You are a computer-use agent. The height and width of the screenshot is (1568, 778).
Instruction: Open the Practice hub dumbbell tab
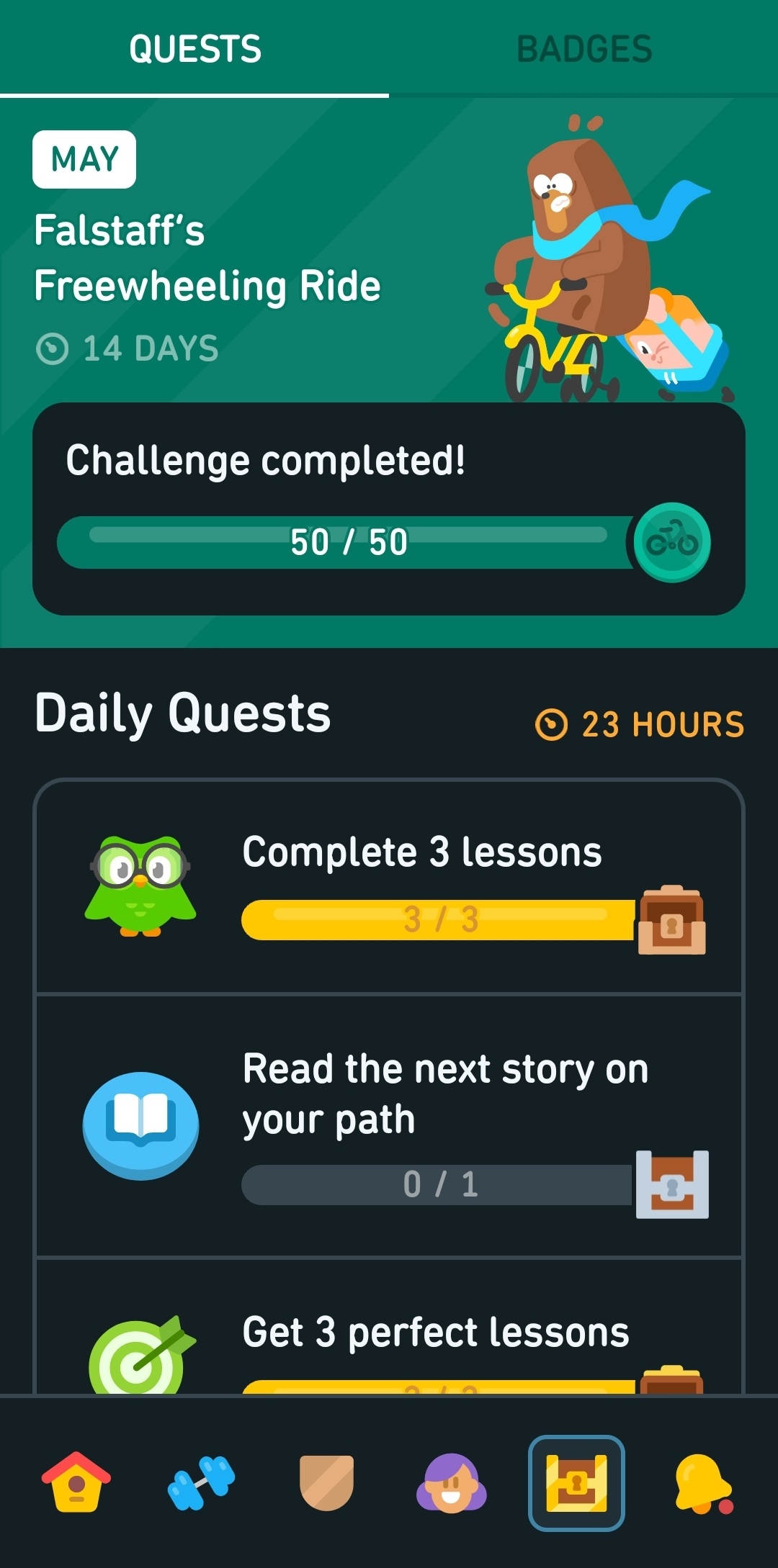coord(201,1482)
